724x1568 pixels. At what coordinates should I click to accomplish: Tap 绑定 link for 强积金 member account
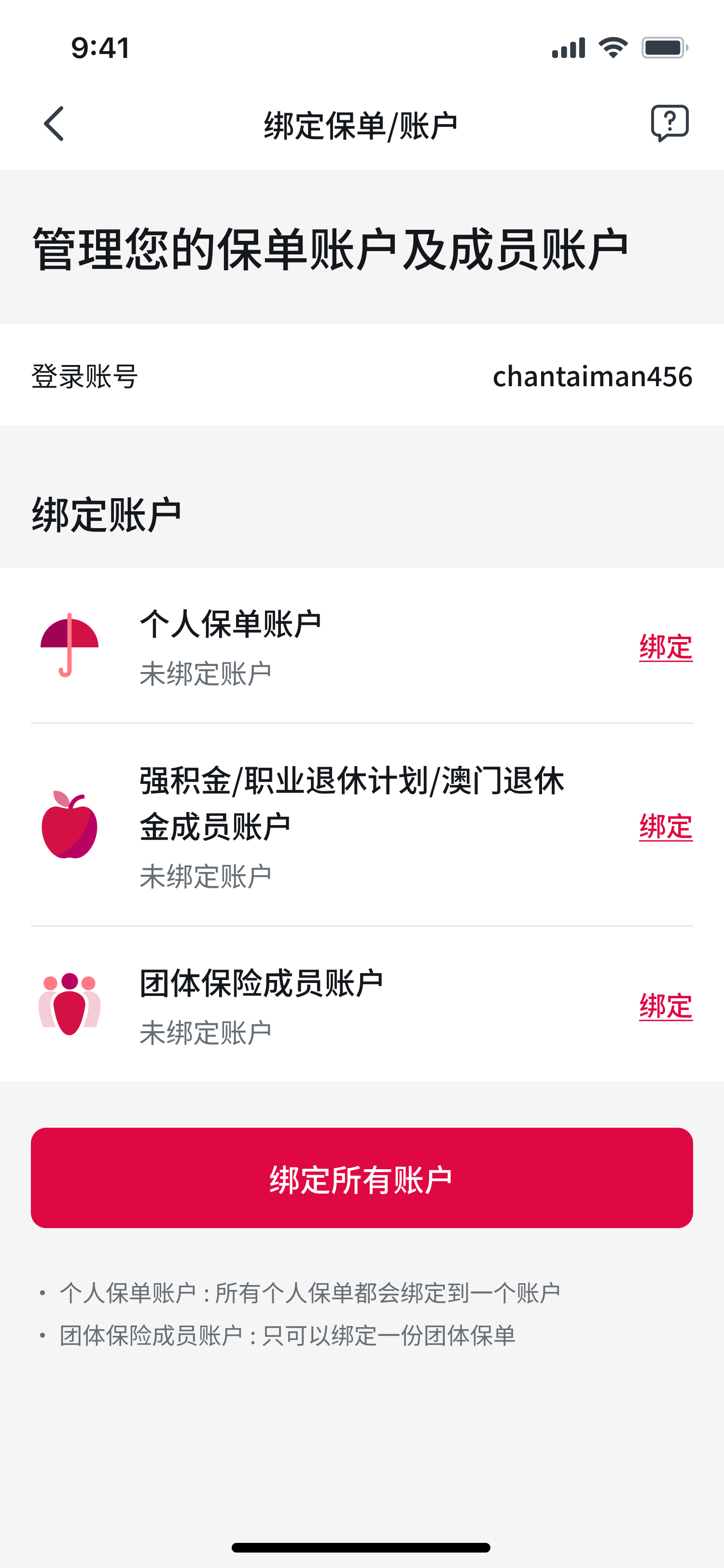(x=666, y=826)
